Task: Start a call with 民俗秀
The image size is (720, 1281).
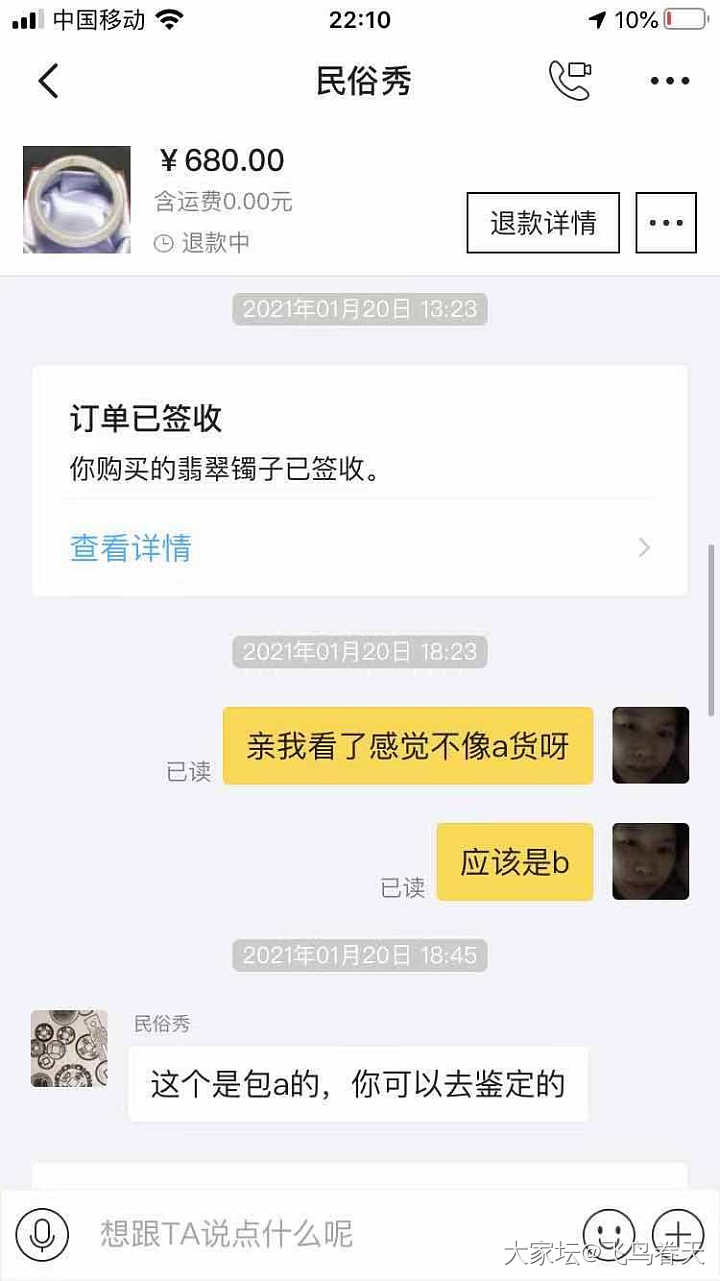Action: [x=570, y=81]
